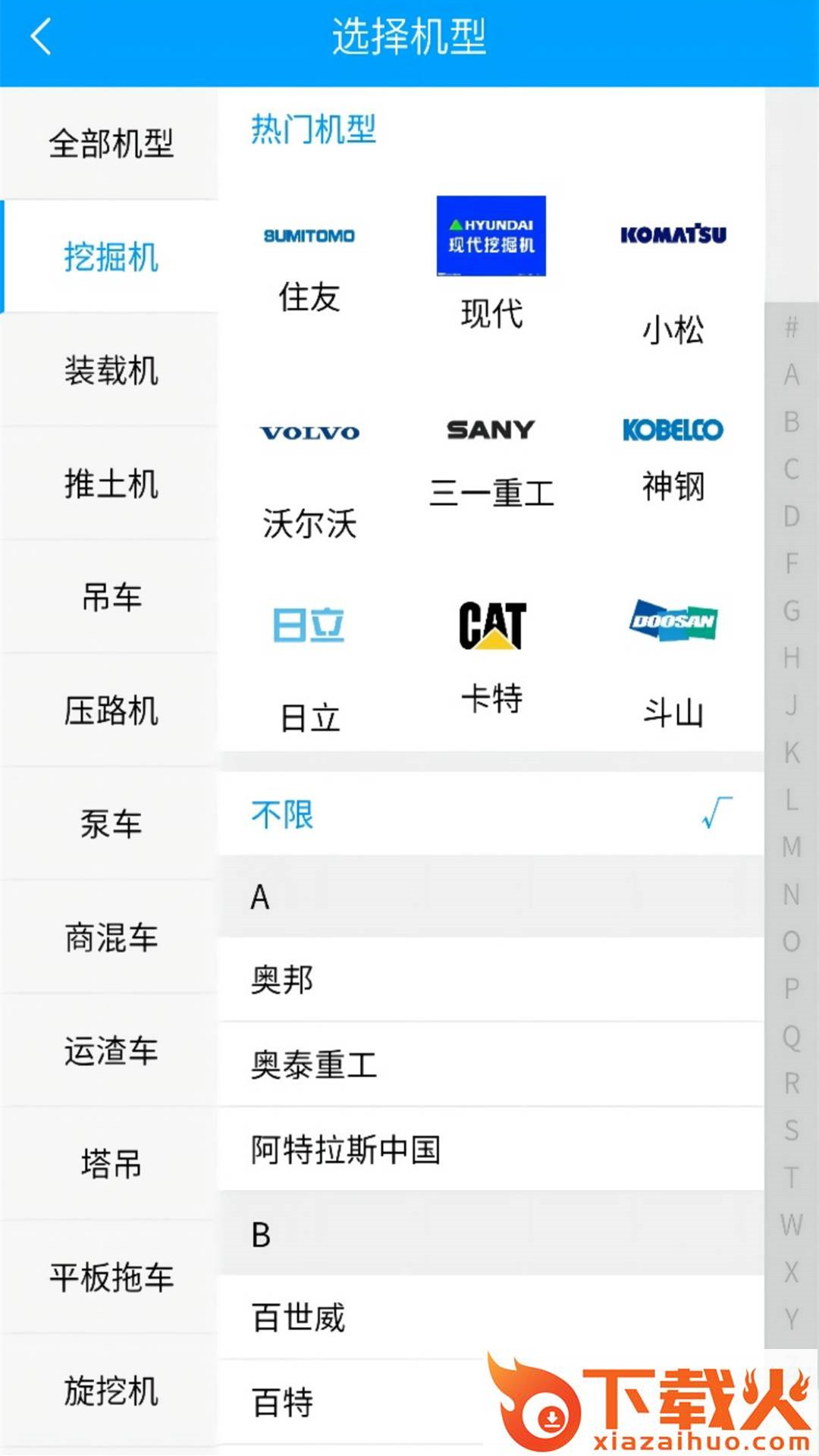The height and width of the screenshot is (1456, 819).
Task: Select the Volvo brand logo
Action: 310,432
